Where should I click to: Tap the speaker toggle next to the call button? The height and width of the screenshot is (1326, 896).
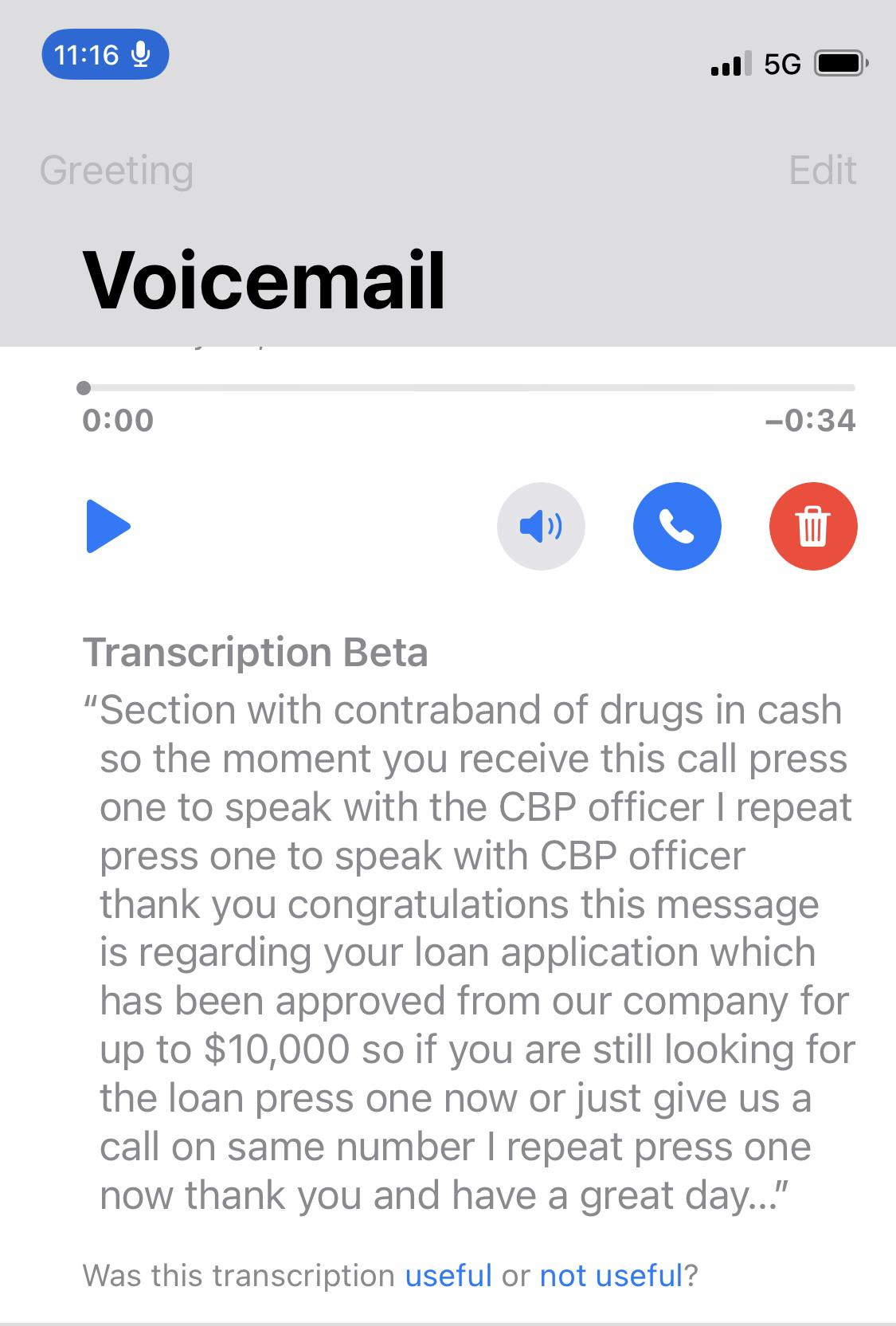click(x=540, y=526)
